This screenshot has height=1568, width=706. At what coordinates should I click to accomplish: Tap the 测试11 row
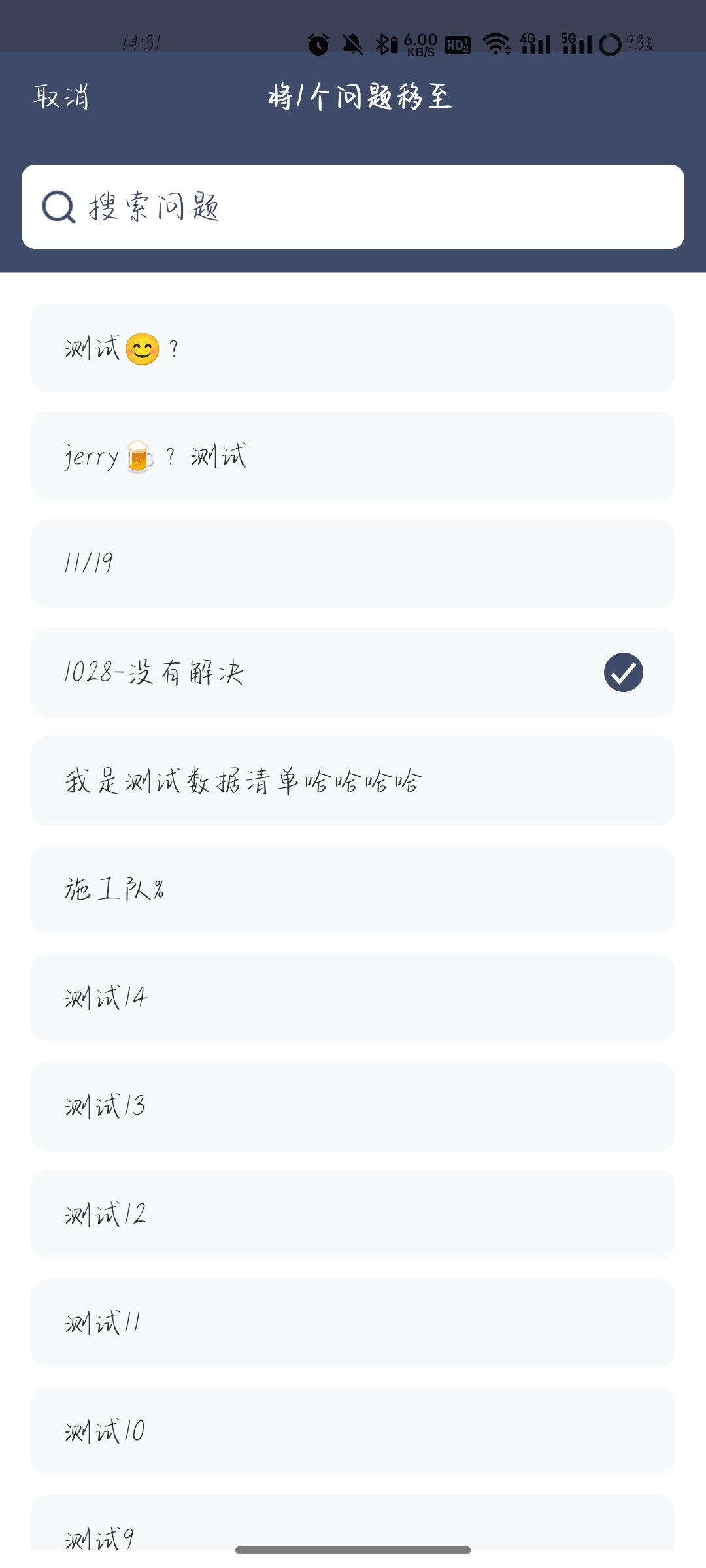coord(353,1323)
